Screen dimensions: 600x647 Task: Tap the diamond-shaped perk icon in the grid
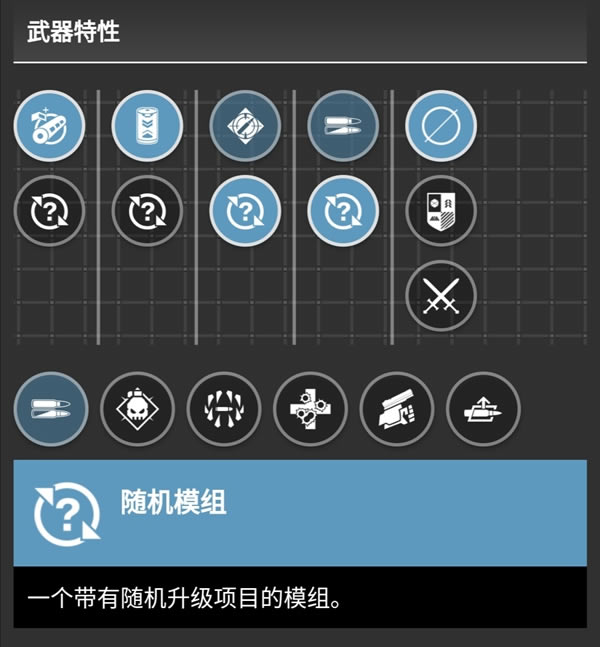pyautogui.click(x=245, y=128)
